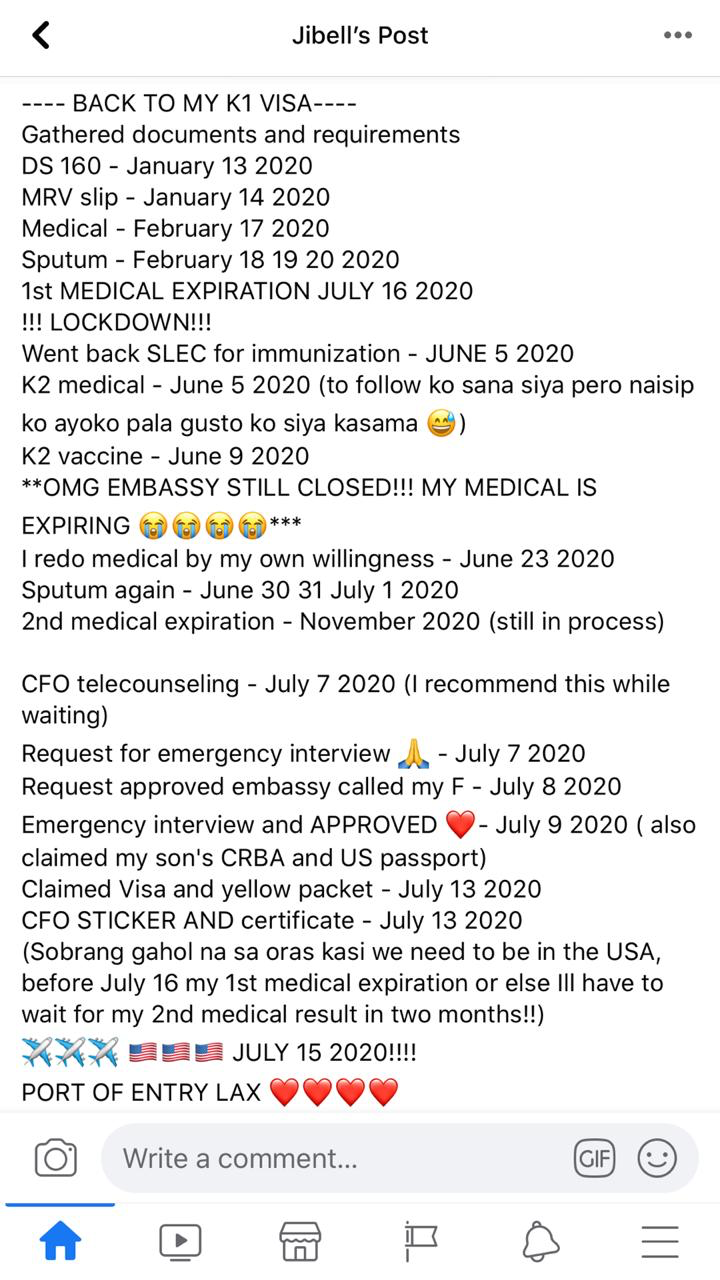This screenshot has height=1280, width=720.
Task: Open the three-dot overflow menu
Action: [x=677, y=36]
